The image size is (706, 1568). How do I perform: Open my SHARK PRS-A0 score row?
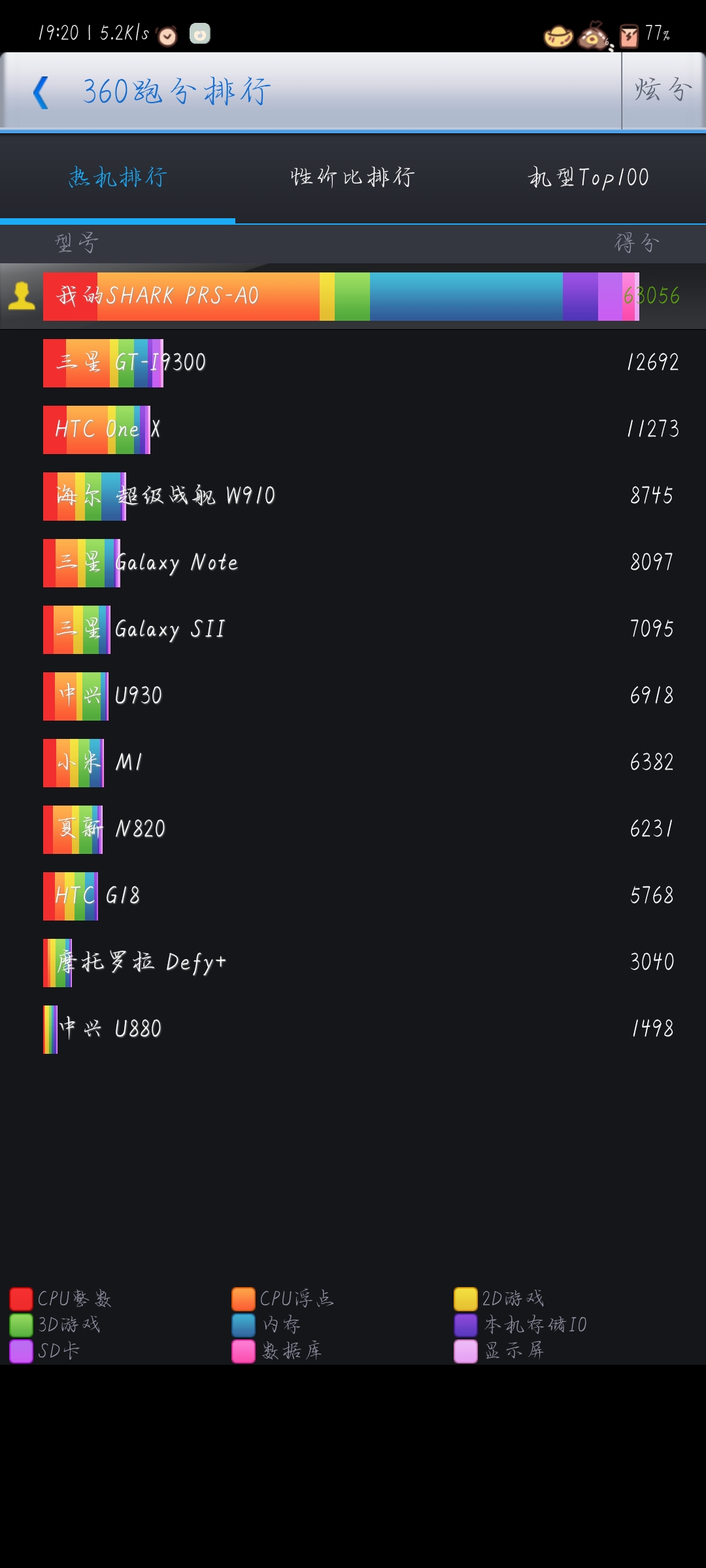click(353, 297)
